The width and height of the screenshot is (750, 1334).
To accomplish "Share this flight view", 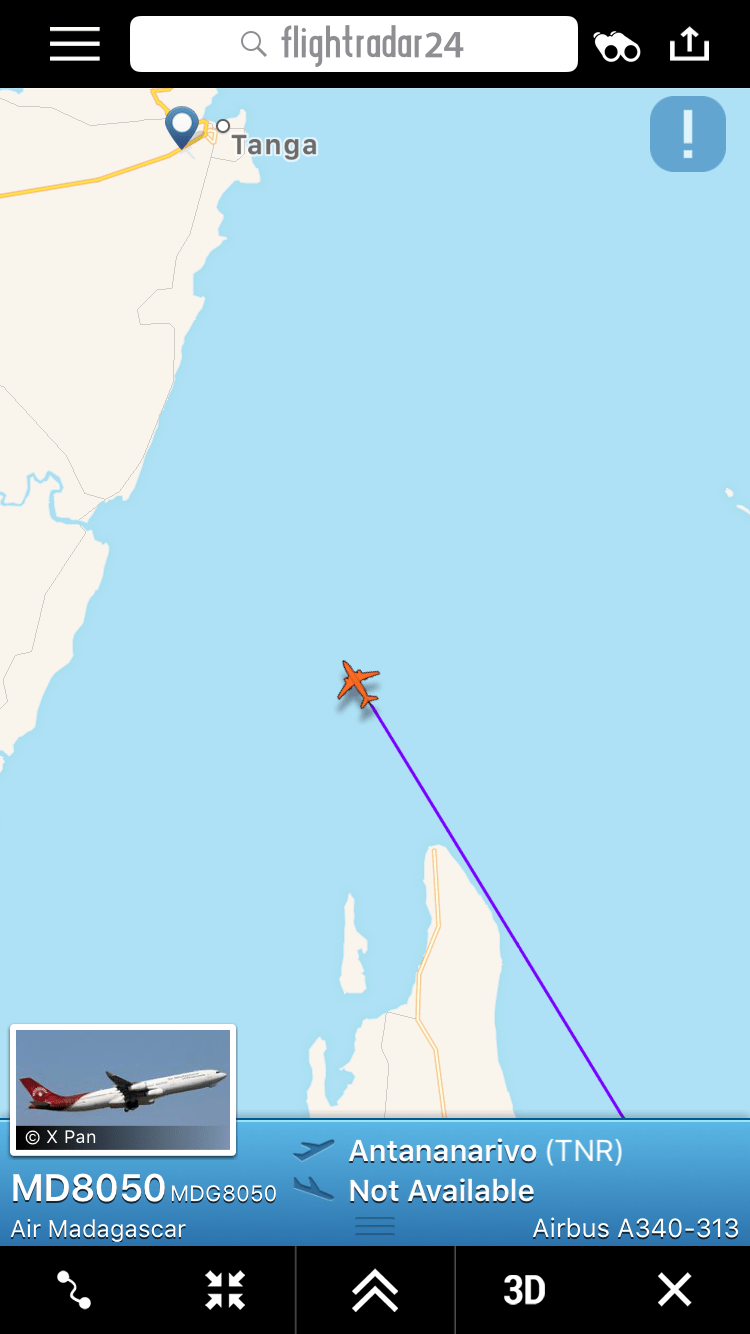I will 689,44.
